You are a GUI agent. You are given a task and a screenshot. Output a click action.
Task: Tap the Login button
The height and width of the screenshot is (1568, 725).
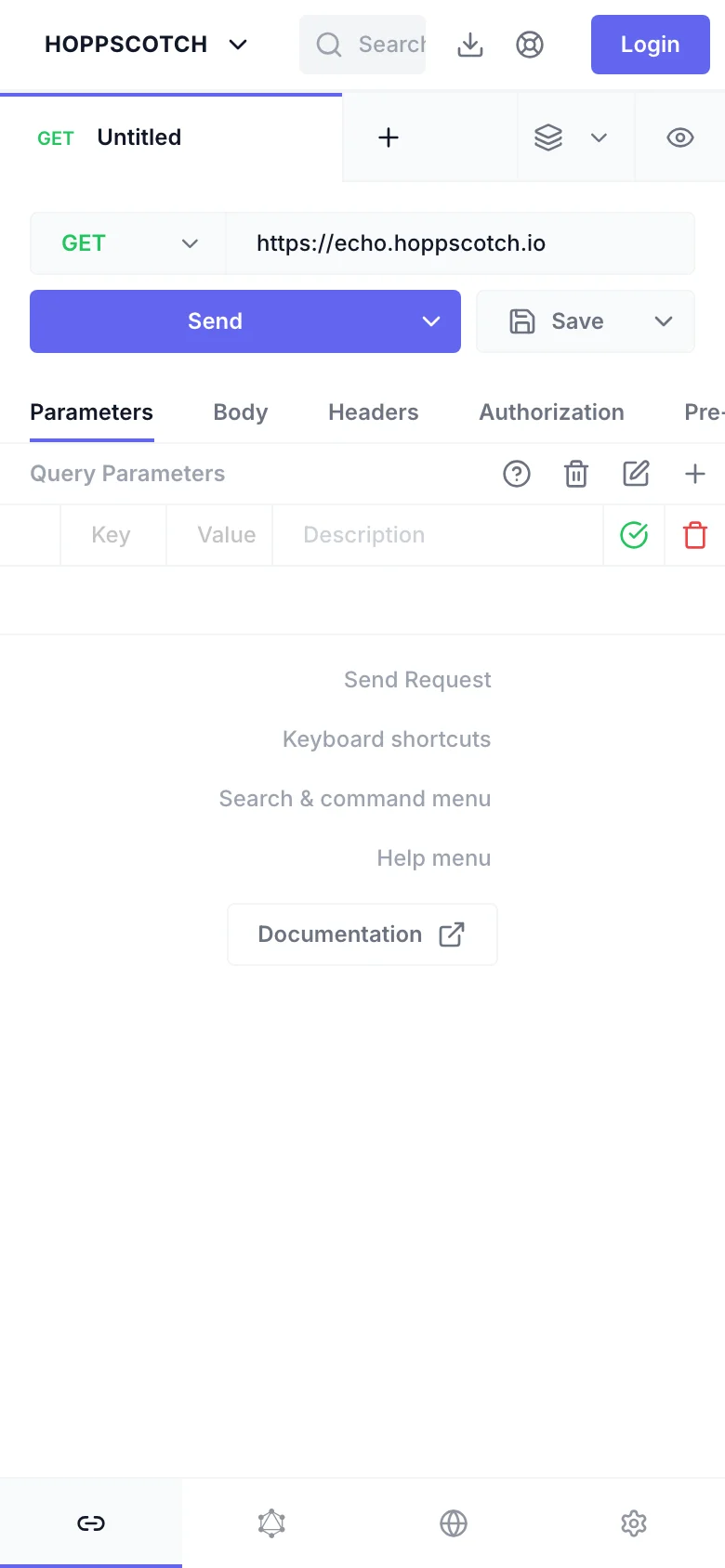(650, 45)
